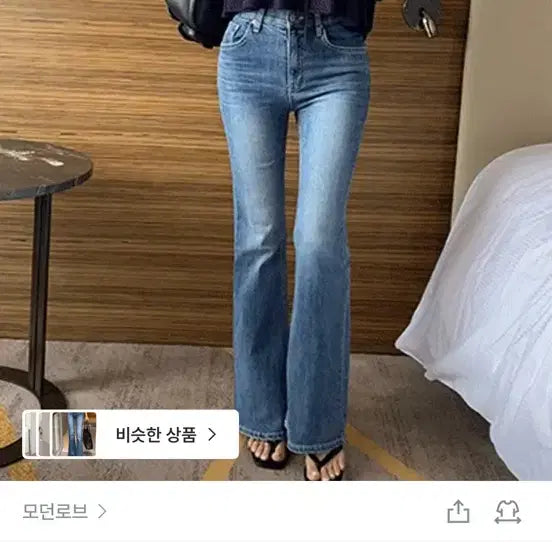Open the jeans product image
The image size is (552, 552).
point(276,240)
